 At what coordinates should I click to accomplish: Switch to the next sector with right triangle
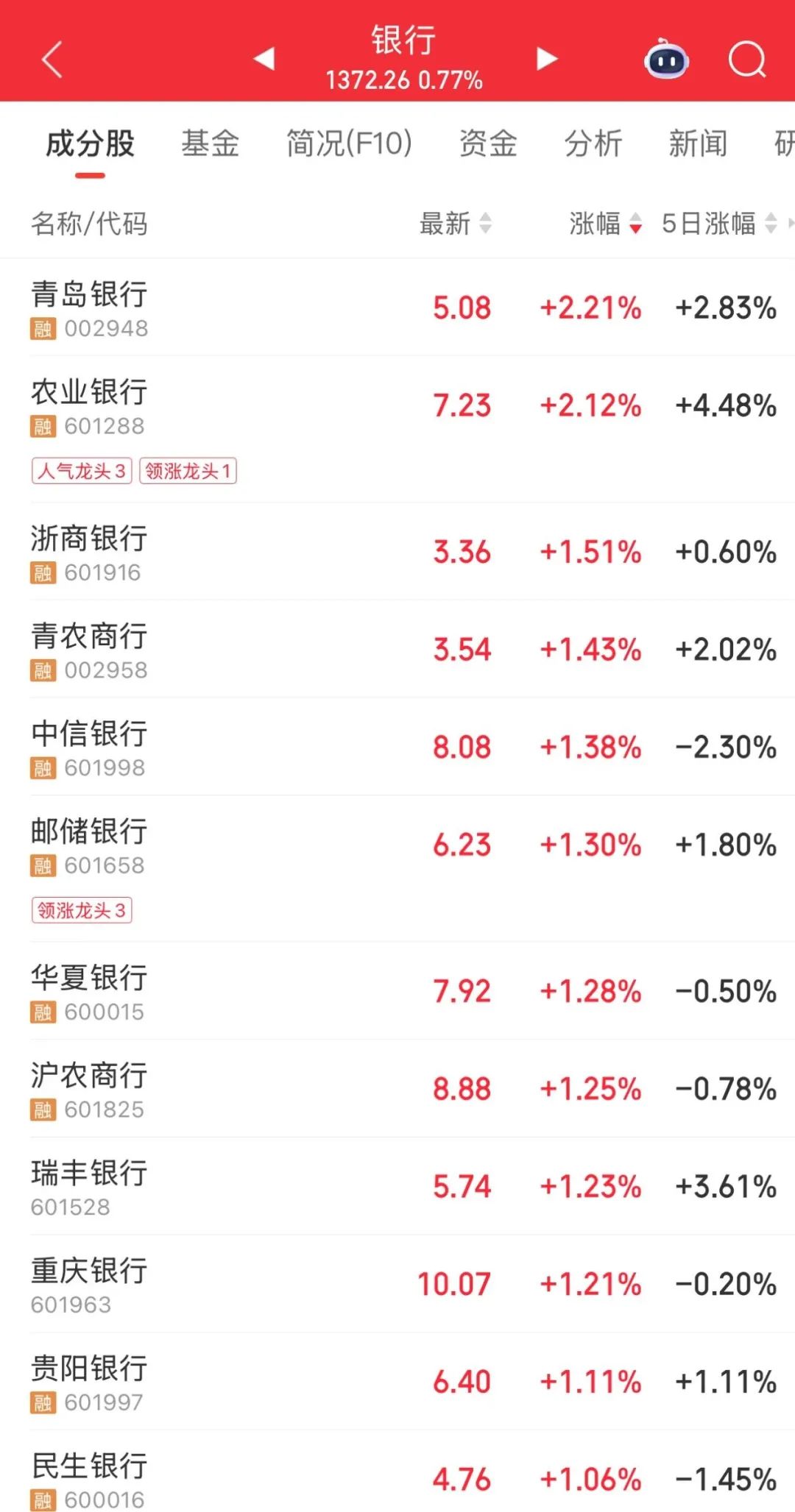tap(546, 58)
